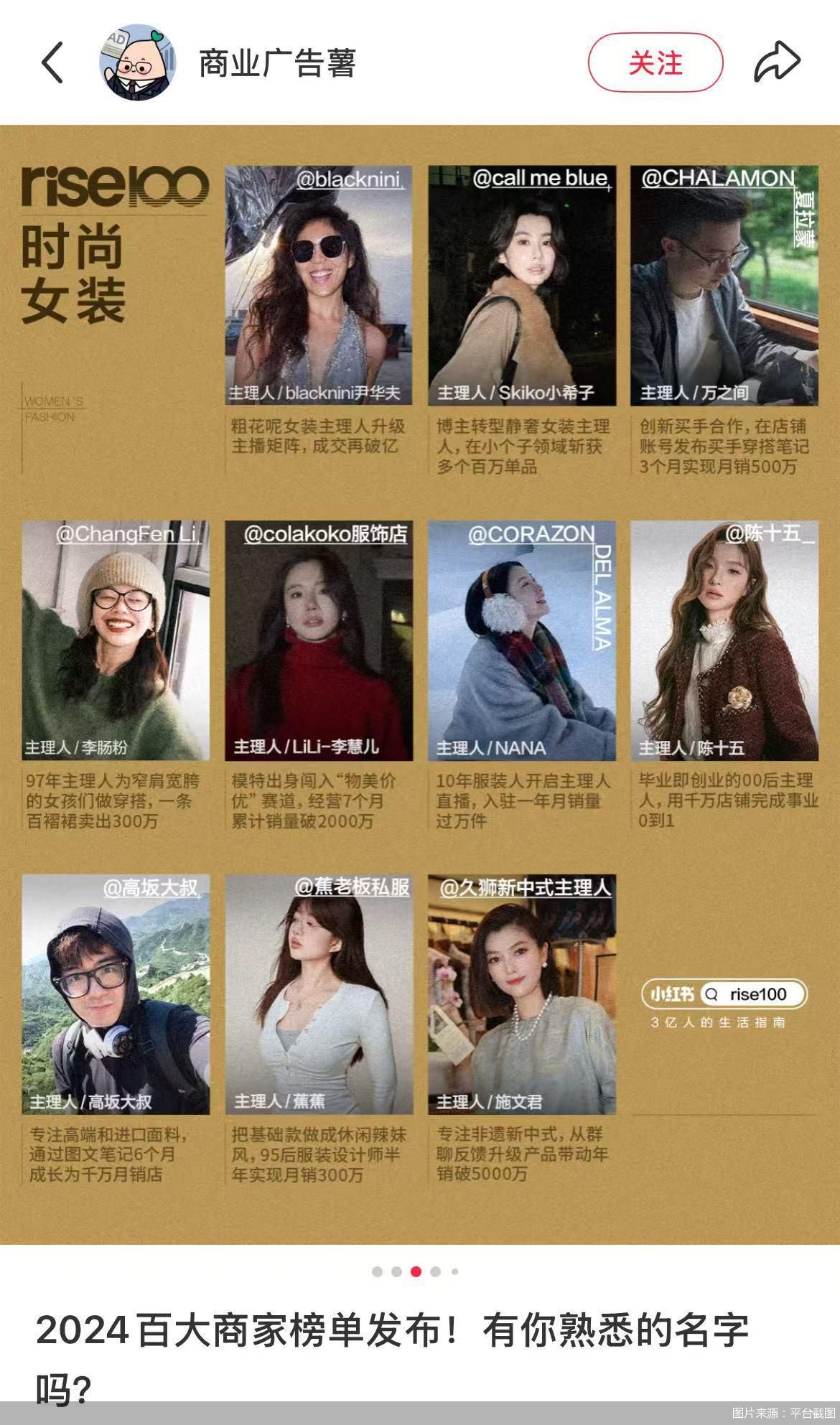840x1425 pixels.
Task: Share this post via arrow icon
Action: [776, 62]
